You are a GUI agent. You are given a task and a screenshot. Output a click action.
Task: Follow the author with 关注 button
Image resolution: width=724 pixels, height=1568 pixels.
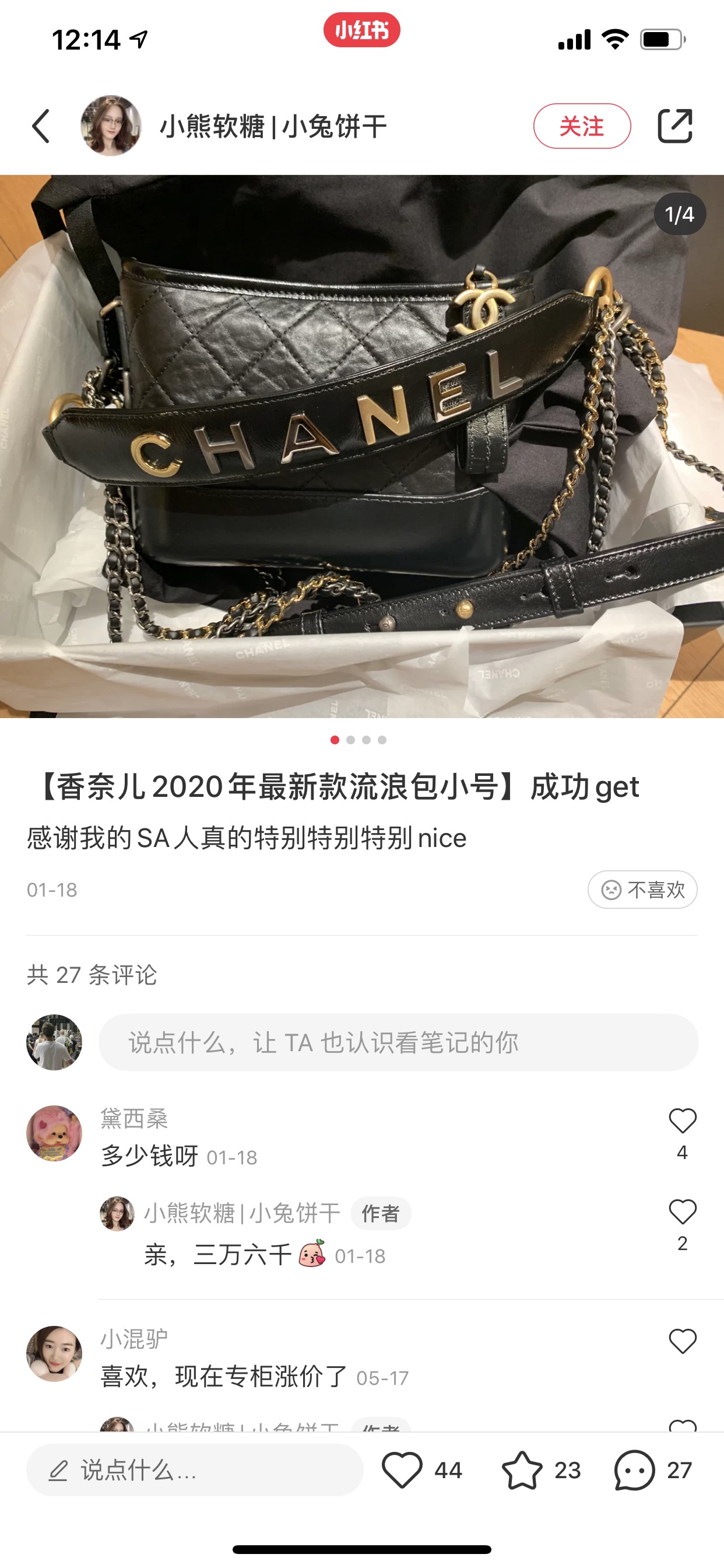582,126
